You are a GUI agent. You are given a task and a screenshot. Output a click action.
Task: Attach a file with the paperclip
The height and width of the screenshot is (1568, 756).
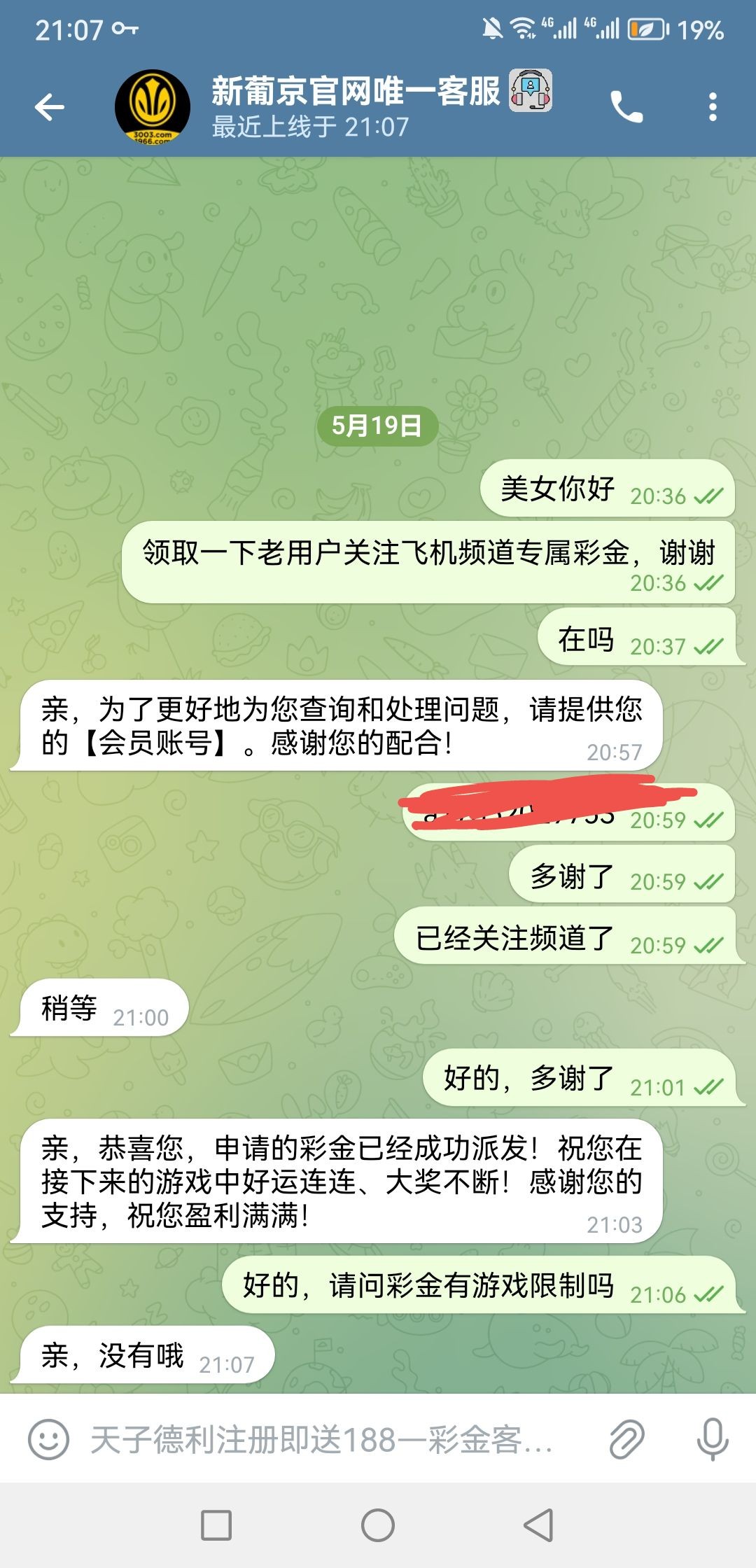point(626,1439)
